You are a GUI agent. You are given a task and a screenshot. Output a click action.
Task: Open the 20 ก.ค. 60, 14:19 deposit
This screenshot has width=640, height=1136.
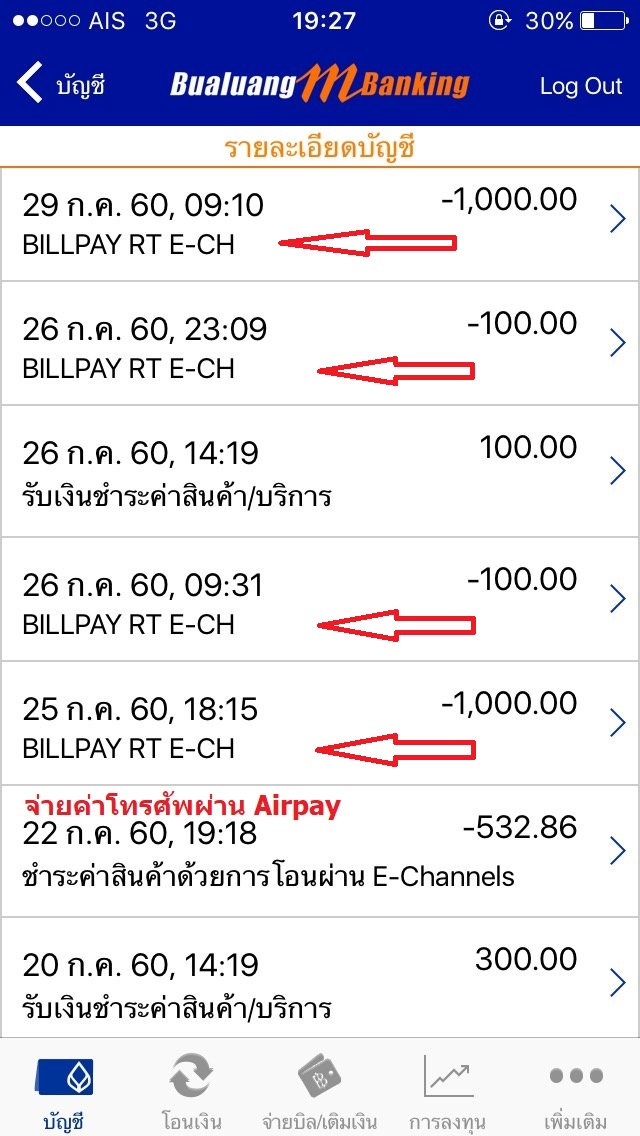tap(320, 979)
